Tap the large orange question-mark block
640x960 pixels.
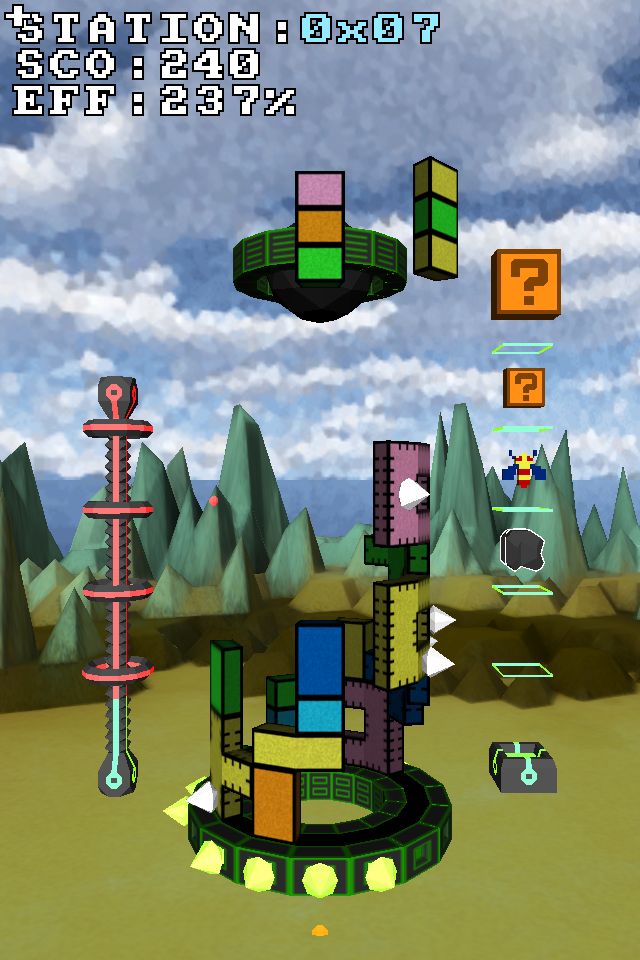pyautogui.click(x=526, y=284)
